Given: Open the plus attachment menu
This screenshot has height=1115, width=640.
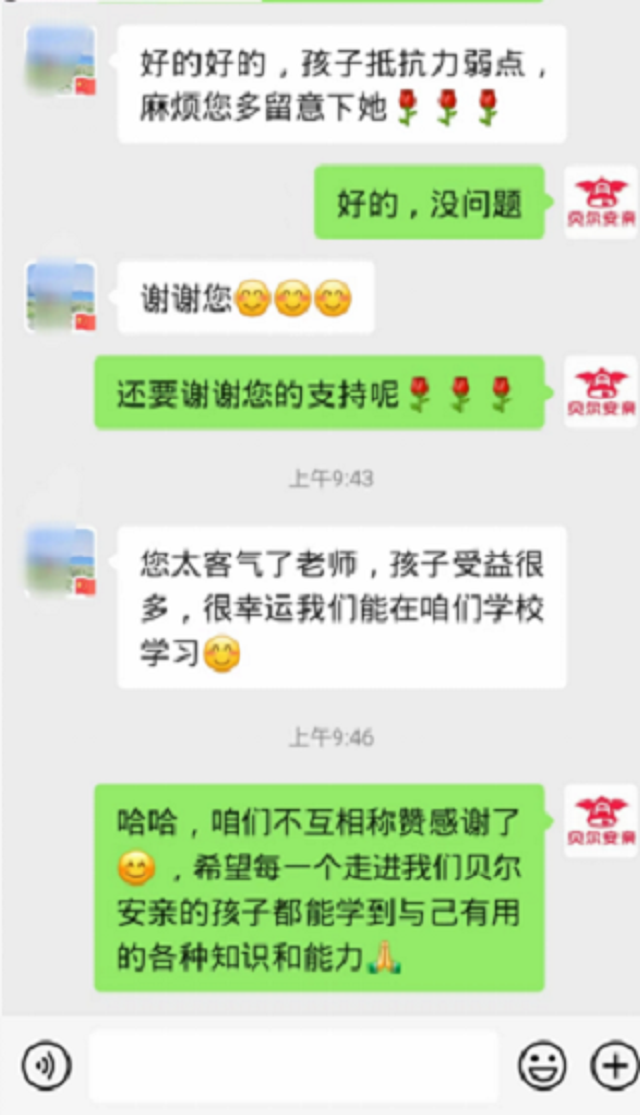Looking at the screenshot, I should [613, 1066].
